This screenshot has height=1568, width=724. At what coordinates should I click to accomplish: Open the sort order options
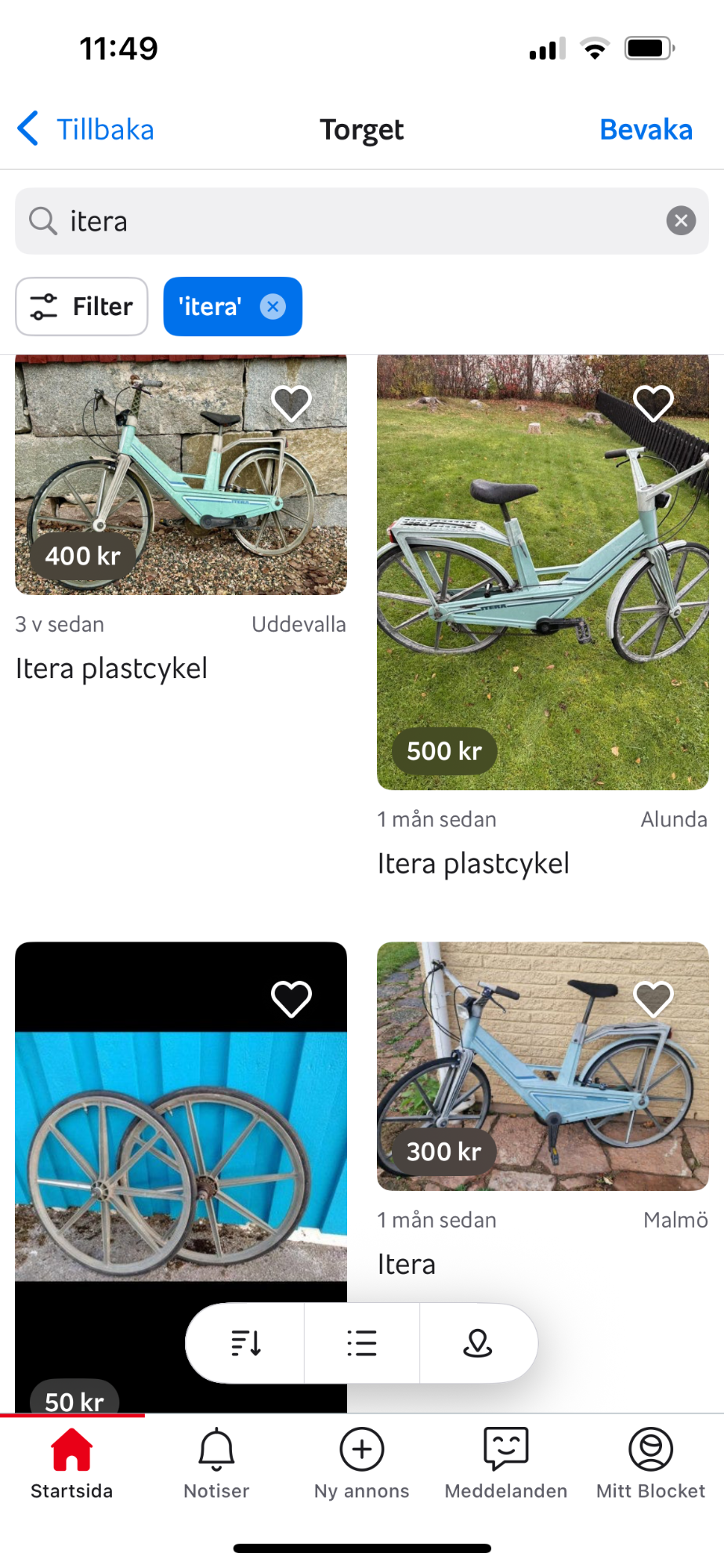245,1343
